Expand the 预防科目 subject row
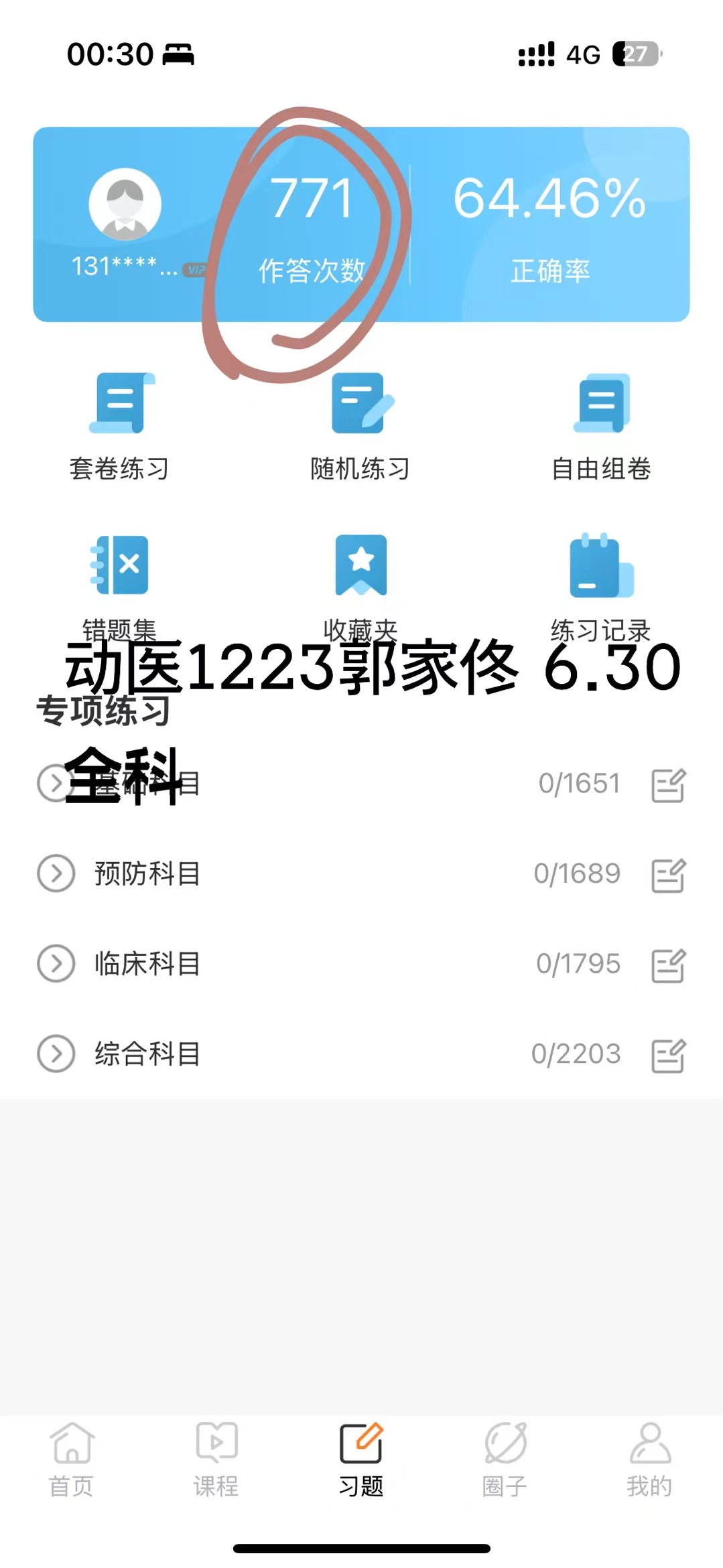723x1568 pixels. coord(56,873)
